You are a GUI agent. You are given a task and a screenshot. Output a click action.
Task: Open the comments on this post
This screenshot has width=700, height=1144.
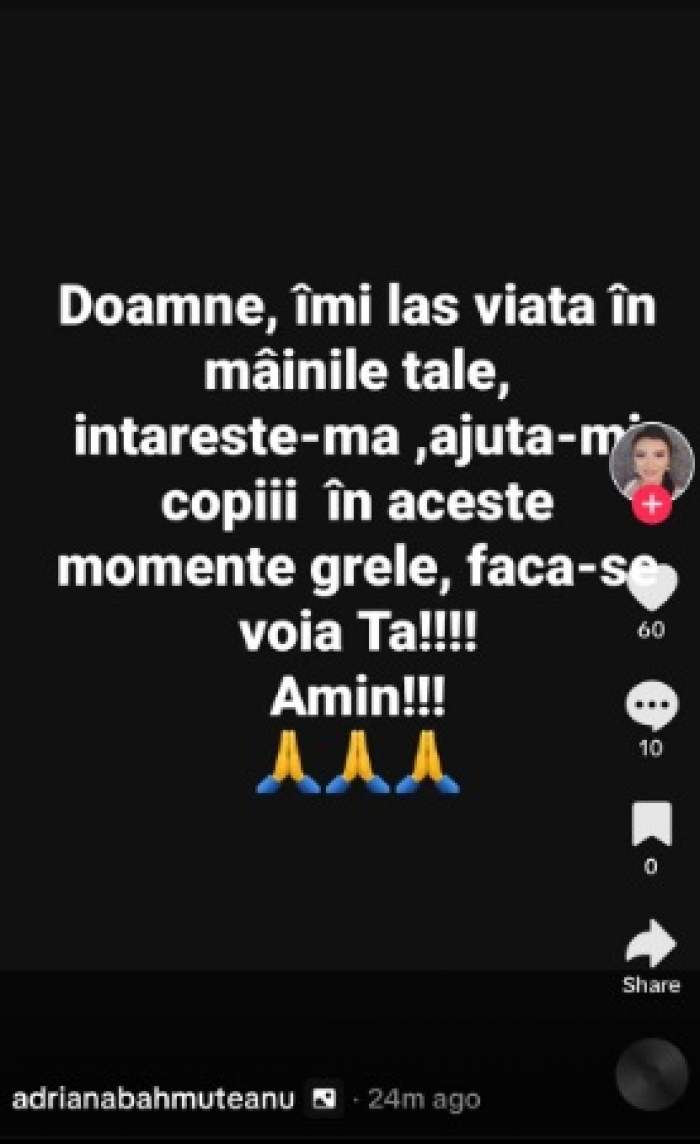click(x=651, y=706)
